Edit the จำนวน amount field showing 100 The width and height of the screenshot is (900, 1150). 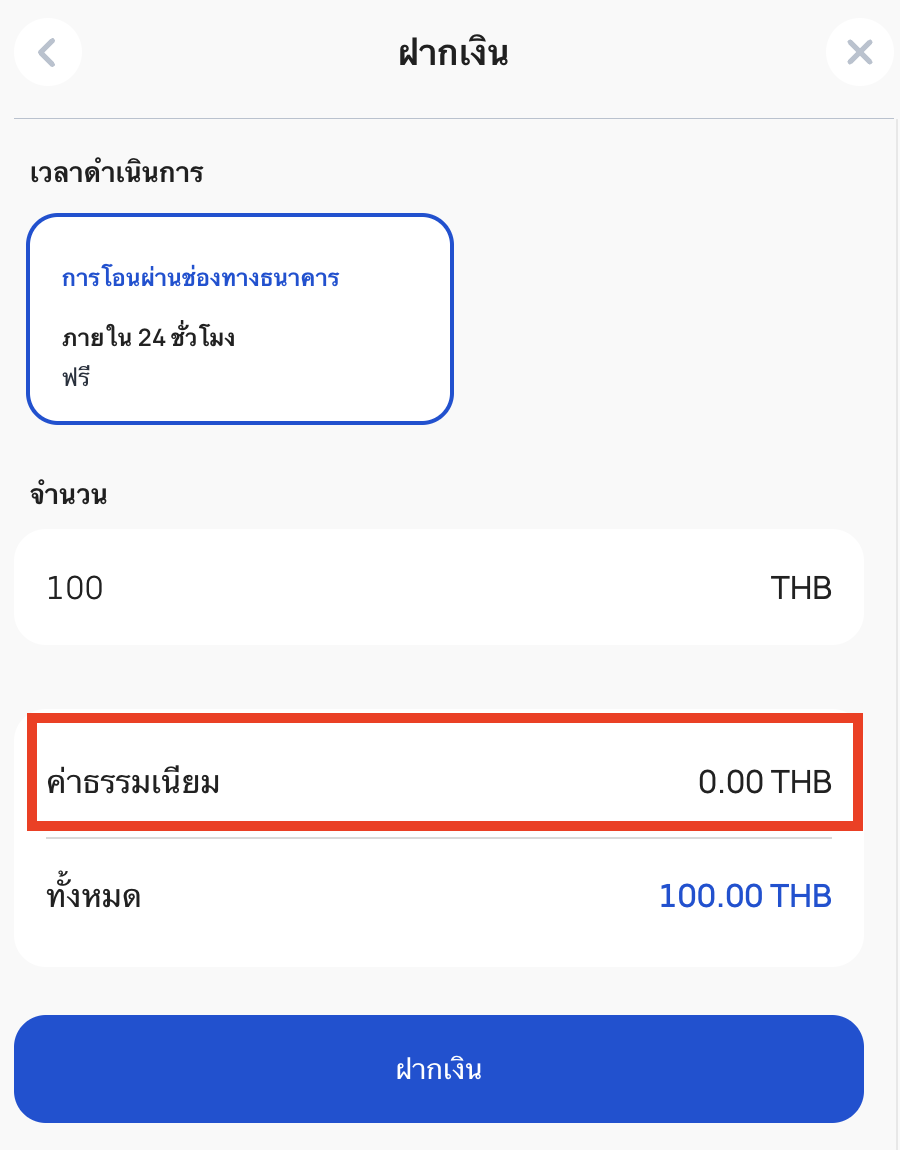[x=400, y=587]
